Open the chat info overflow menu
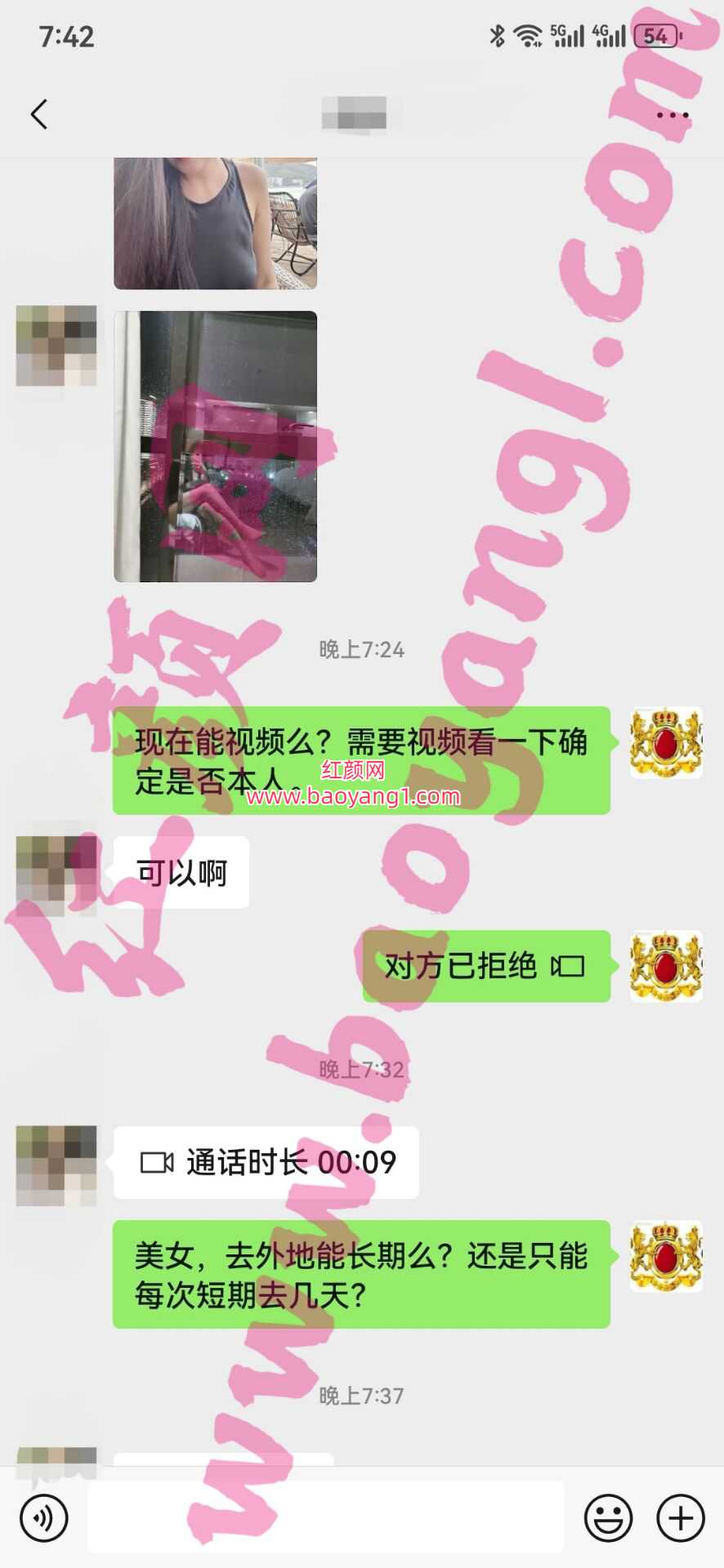This screenshot has width=724, height=1568. 673,115
